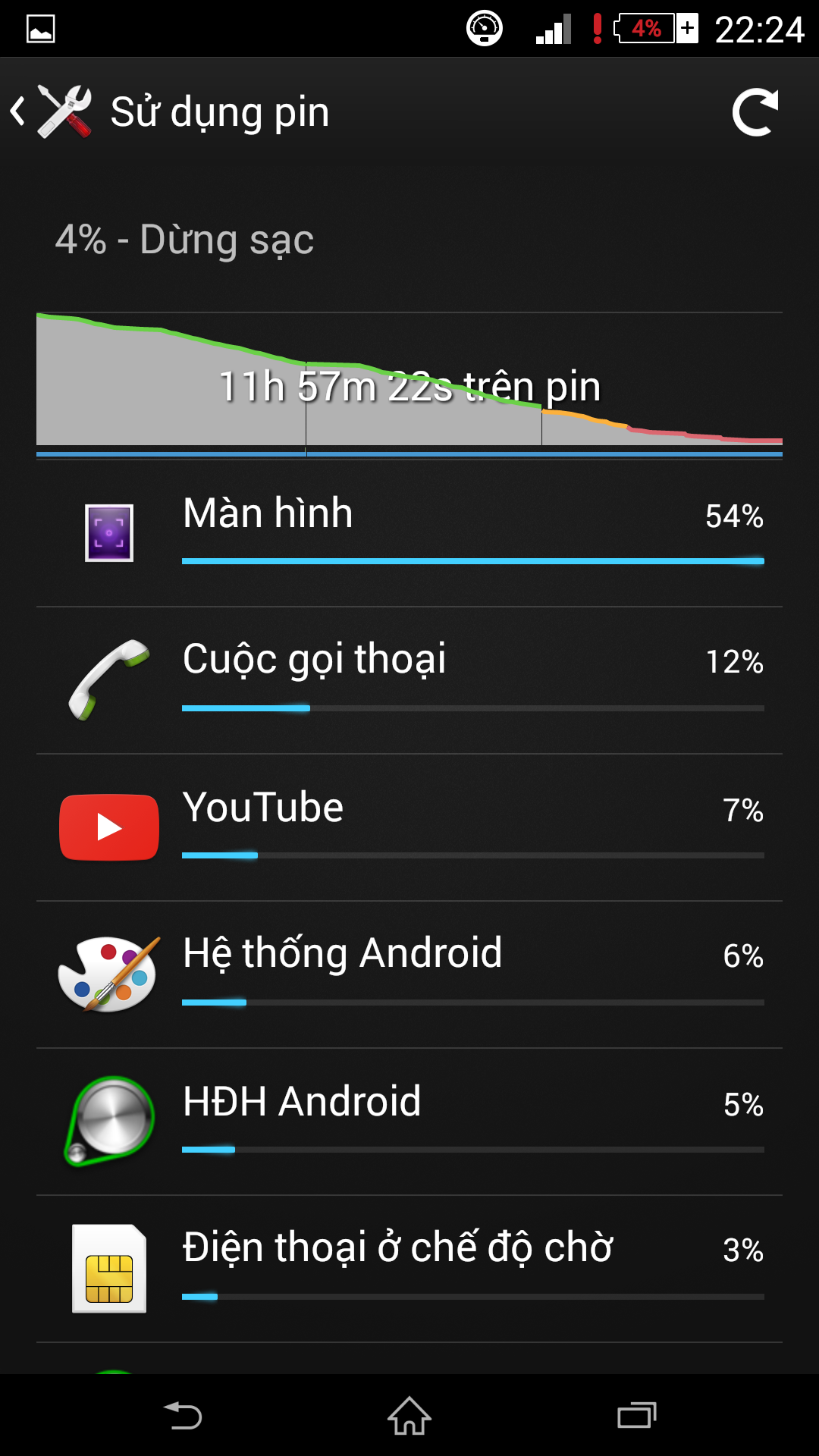
Task: Open Cuộc gọi thoại usage details
Action: 409,680
